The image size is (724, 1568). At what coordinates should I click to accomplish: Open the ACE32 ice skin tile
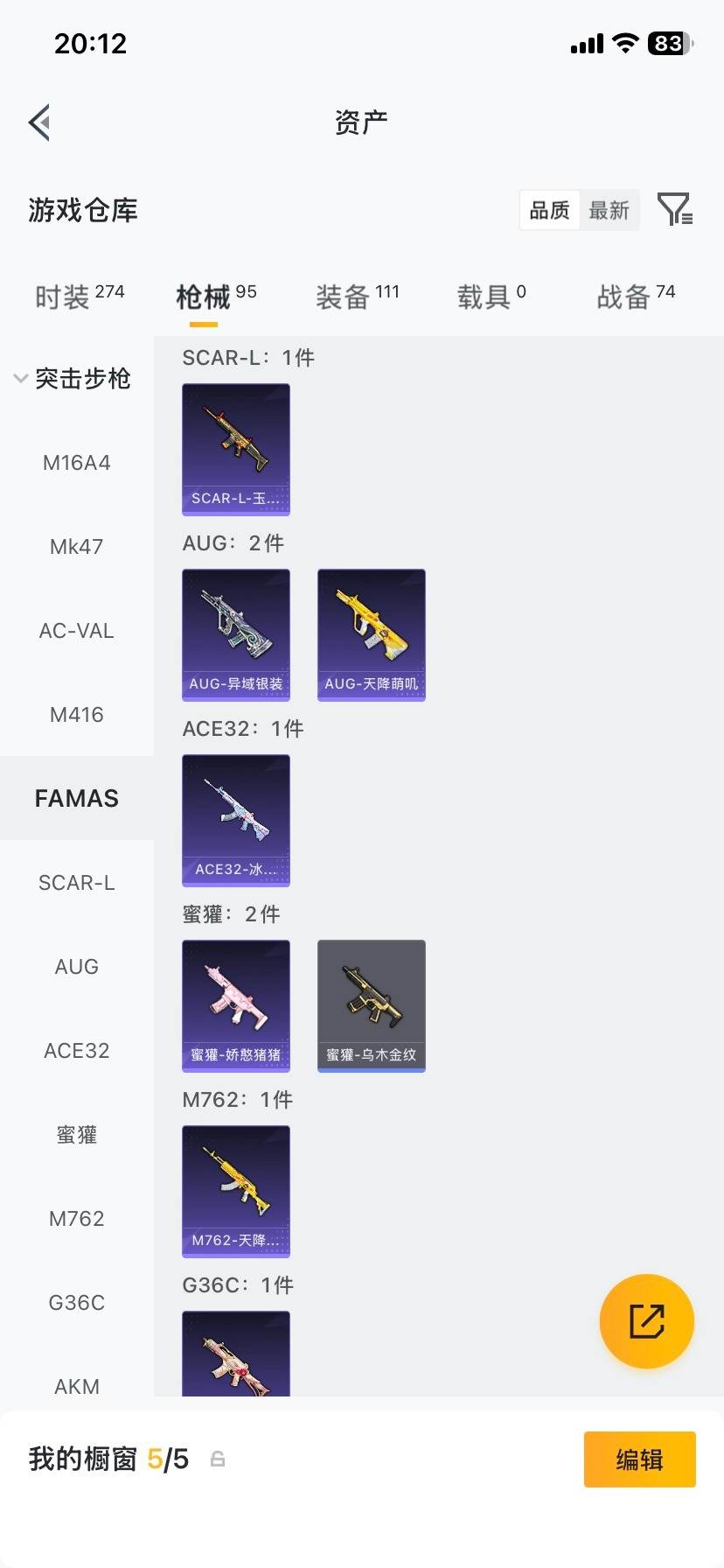[x=236, y=820]
